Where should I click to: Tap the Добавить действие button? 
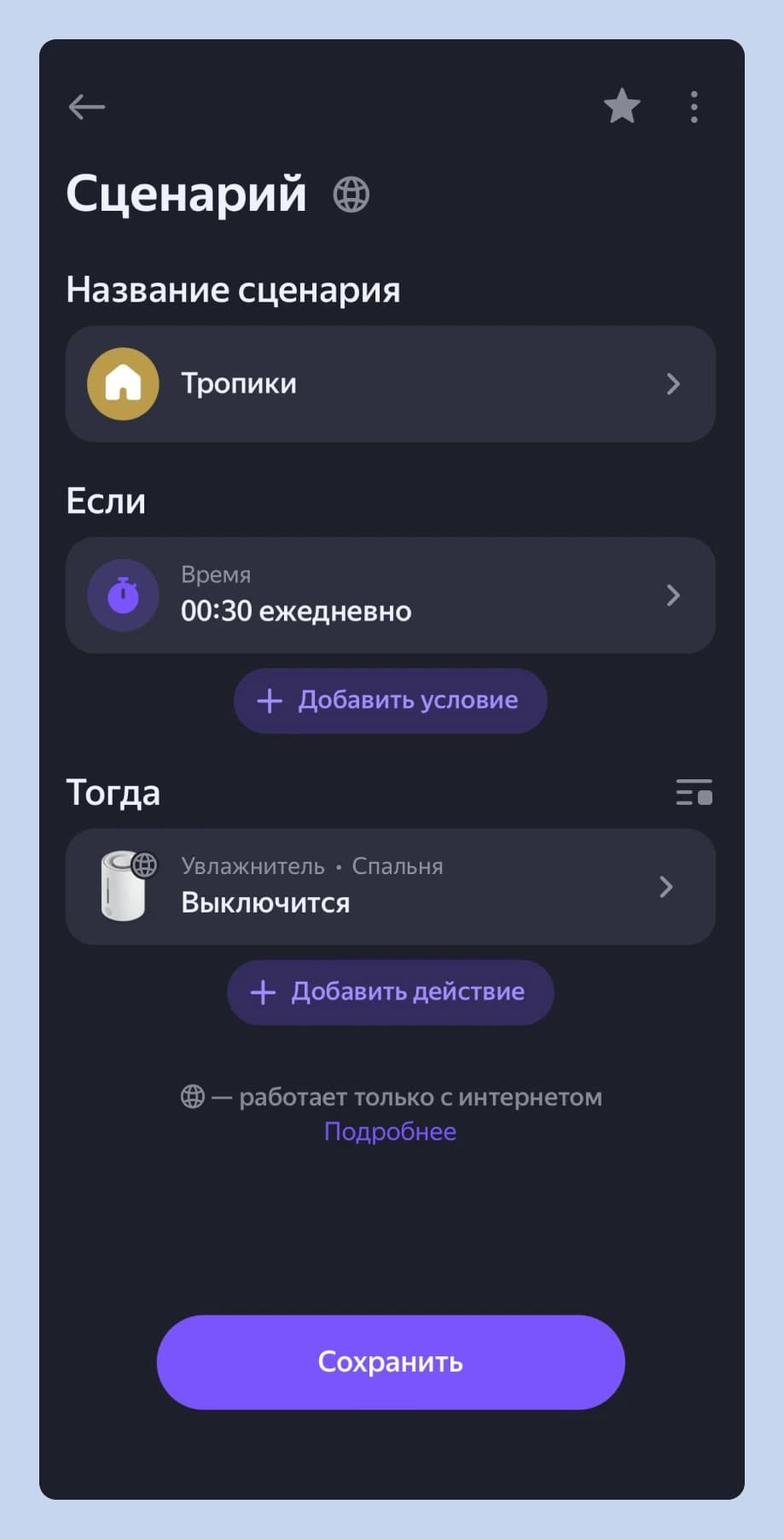[390, 992]
